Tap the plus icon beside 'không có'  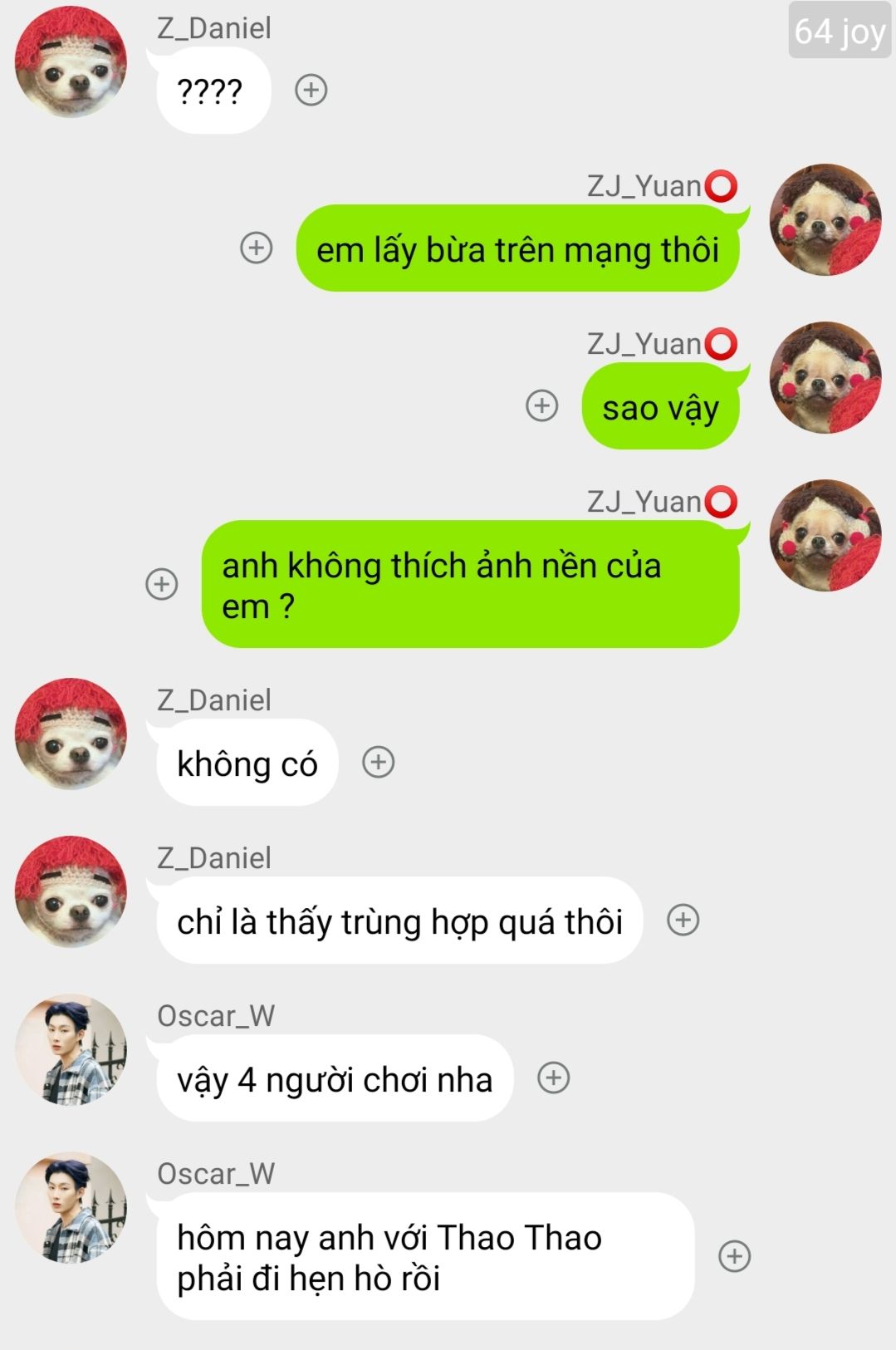pyautogui.click(x=379, y=762)
